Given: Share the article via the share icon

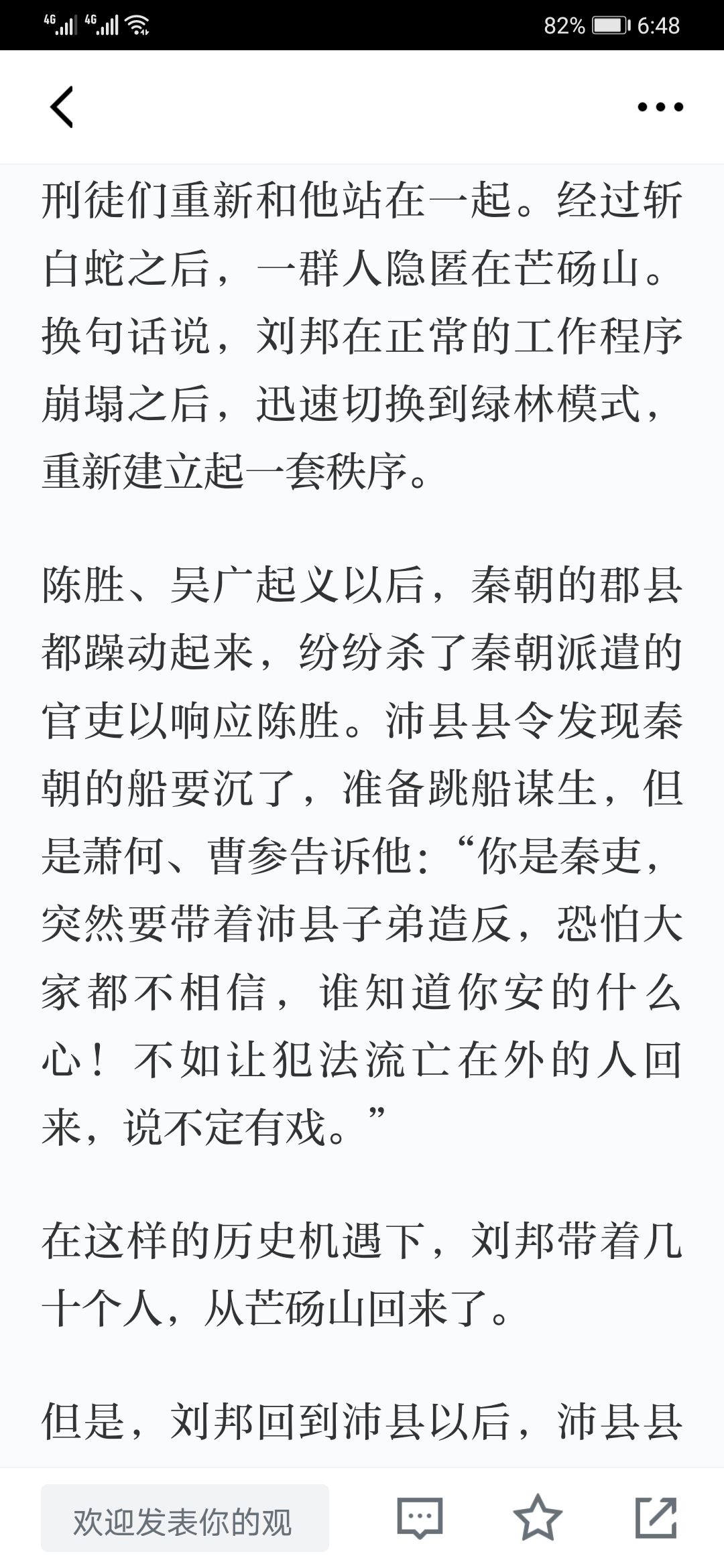Looking at the screenshot, I should [x=656, y=1517].
